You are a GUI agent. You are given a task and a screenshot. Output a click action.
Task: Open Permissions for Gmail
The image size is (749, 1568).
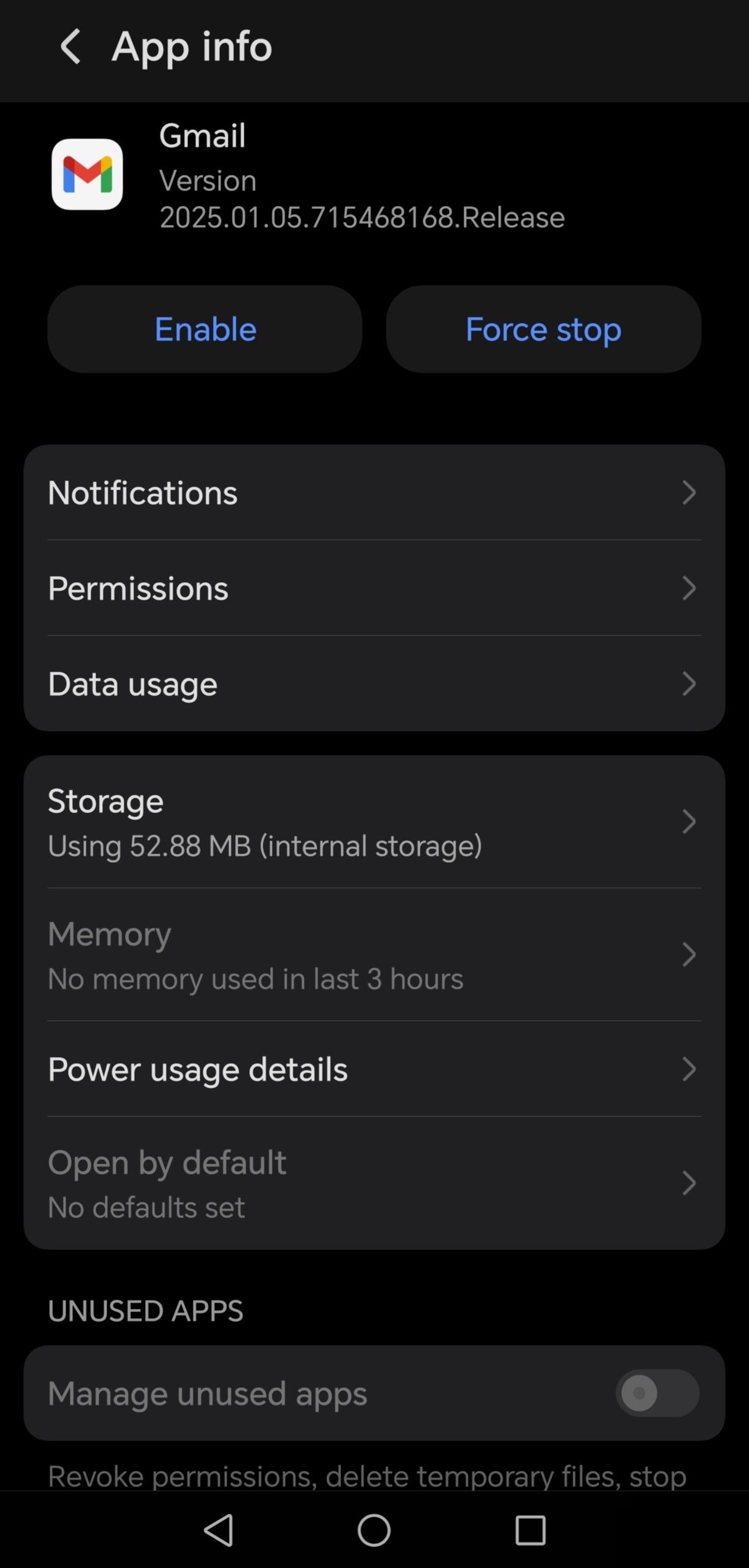tap(374, 588)
